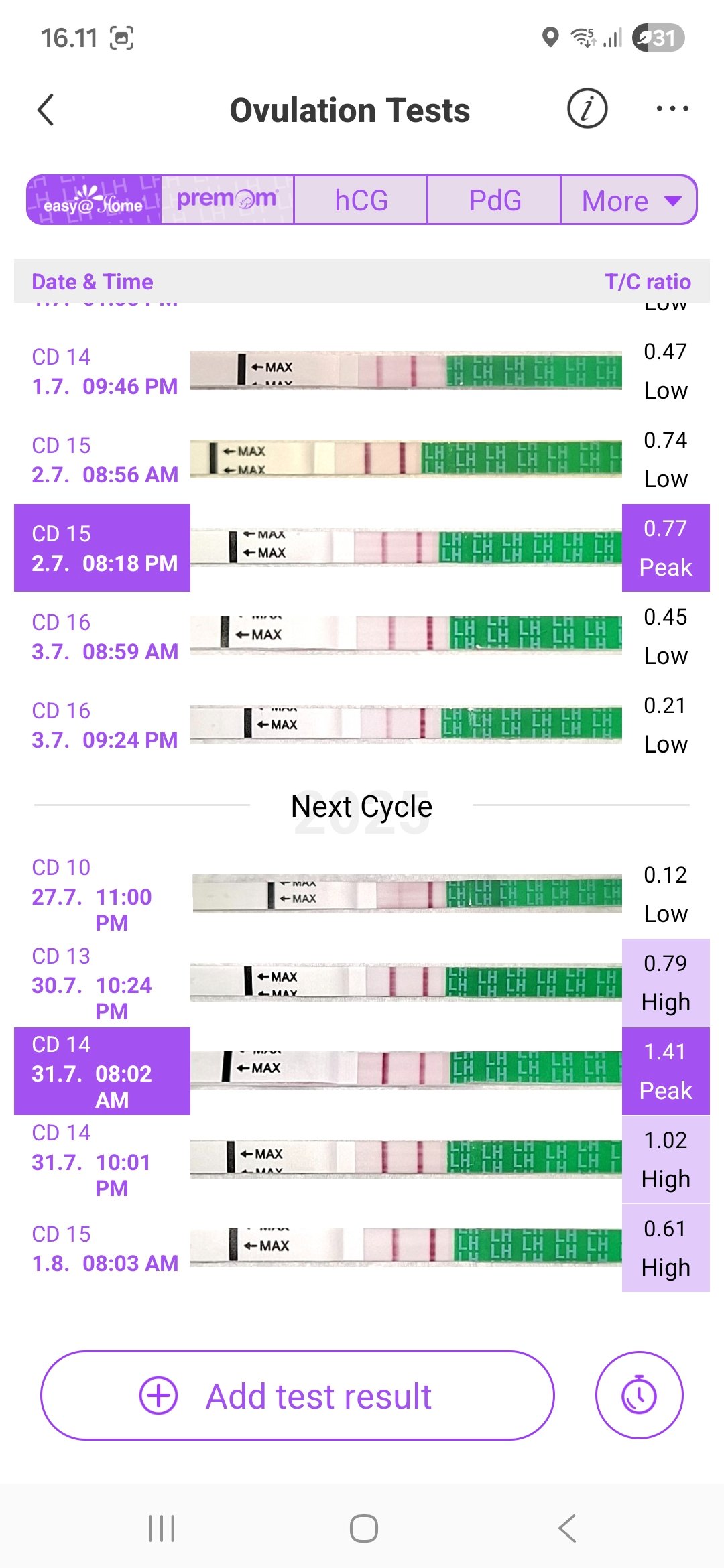This screenshot has width=724, height=1568.
Task: Tap the system home button
Action: pyautogui.click(x=363, y=1528)
